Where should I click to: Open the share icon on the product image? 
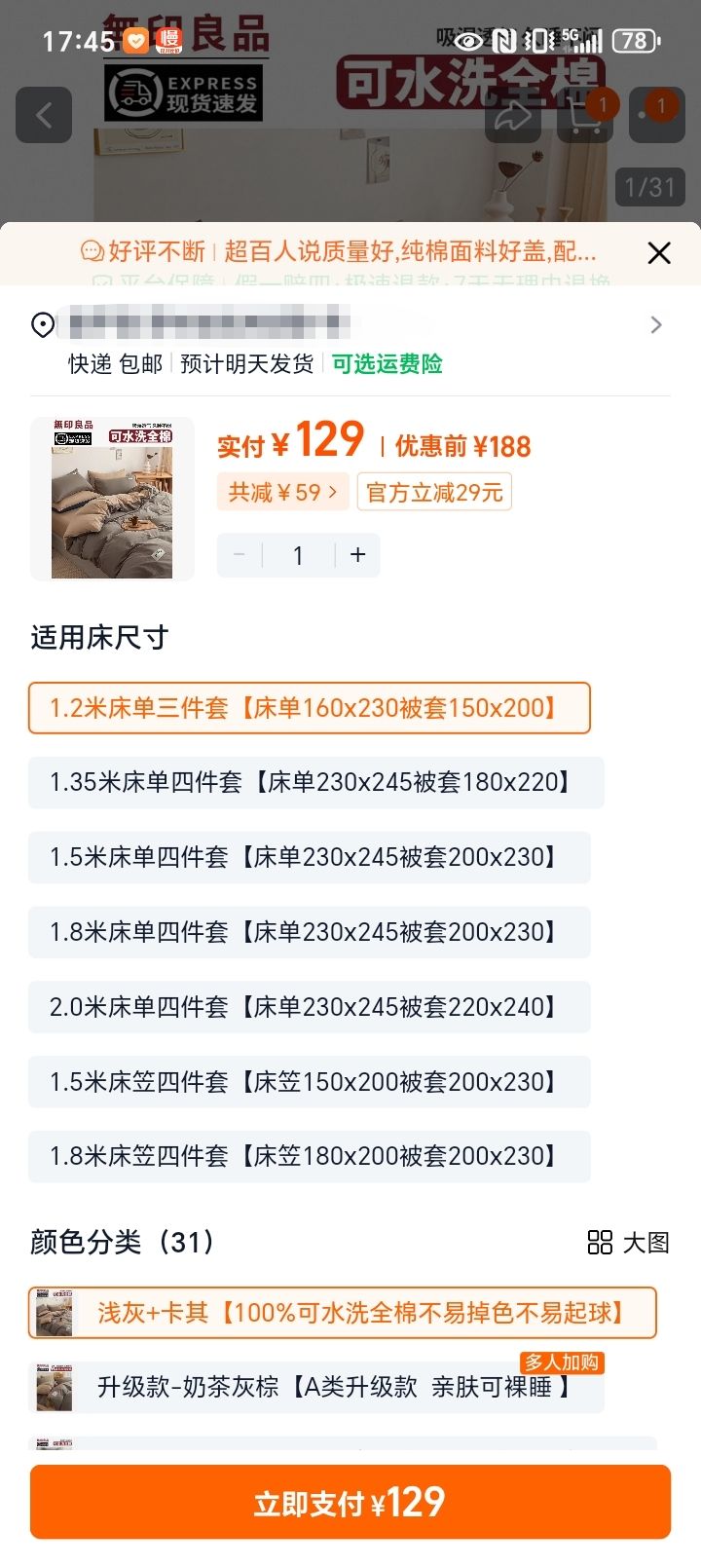(513, 115)
